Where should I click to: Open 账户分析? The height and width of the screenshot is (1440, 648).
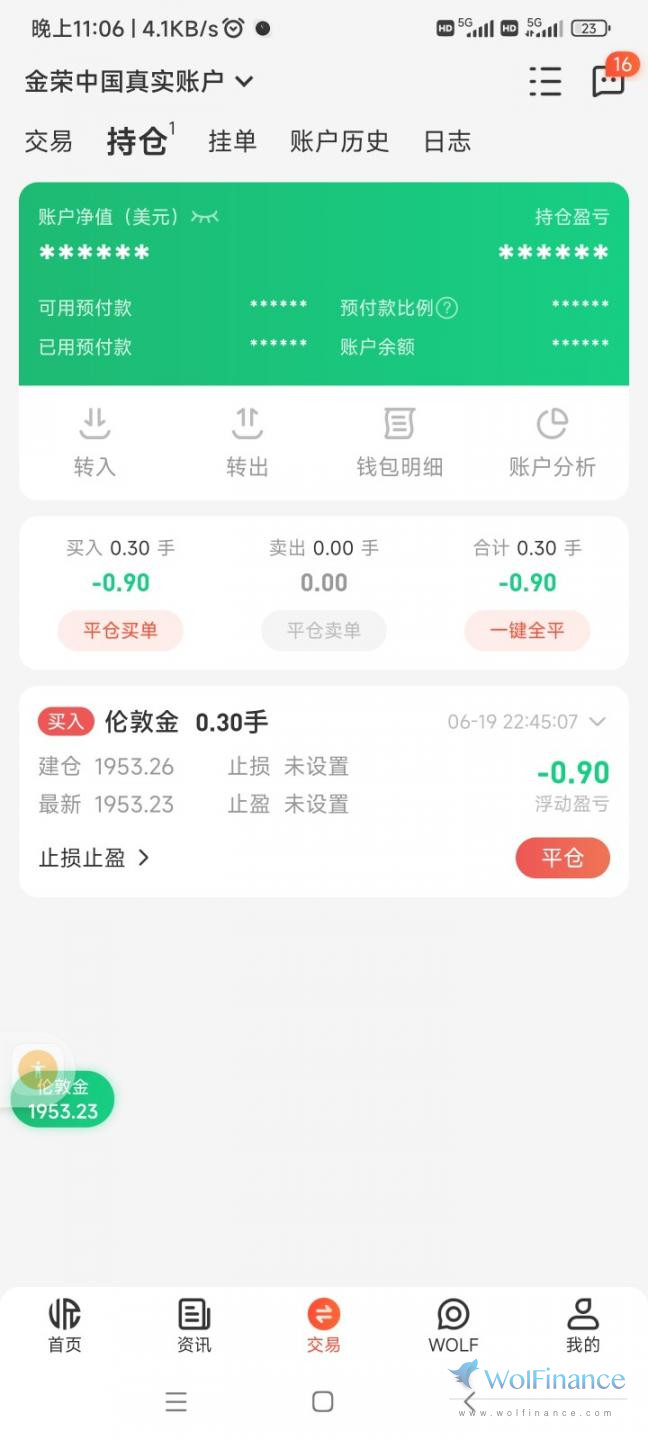[x=552, y=443]
